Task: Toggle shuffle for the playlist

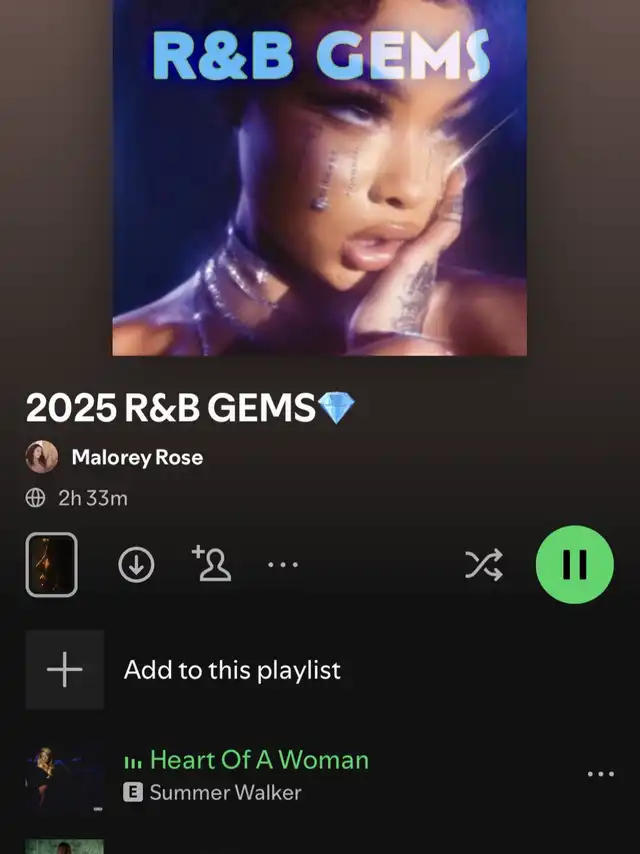Action: click(x=483, y=565)
